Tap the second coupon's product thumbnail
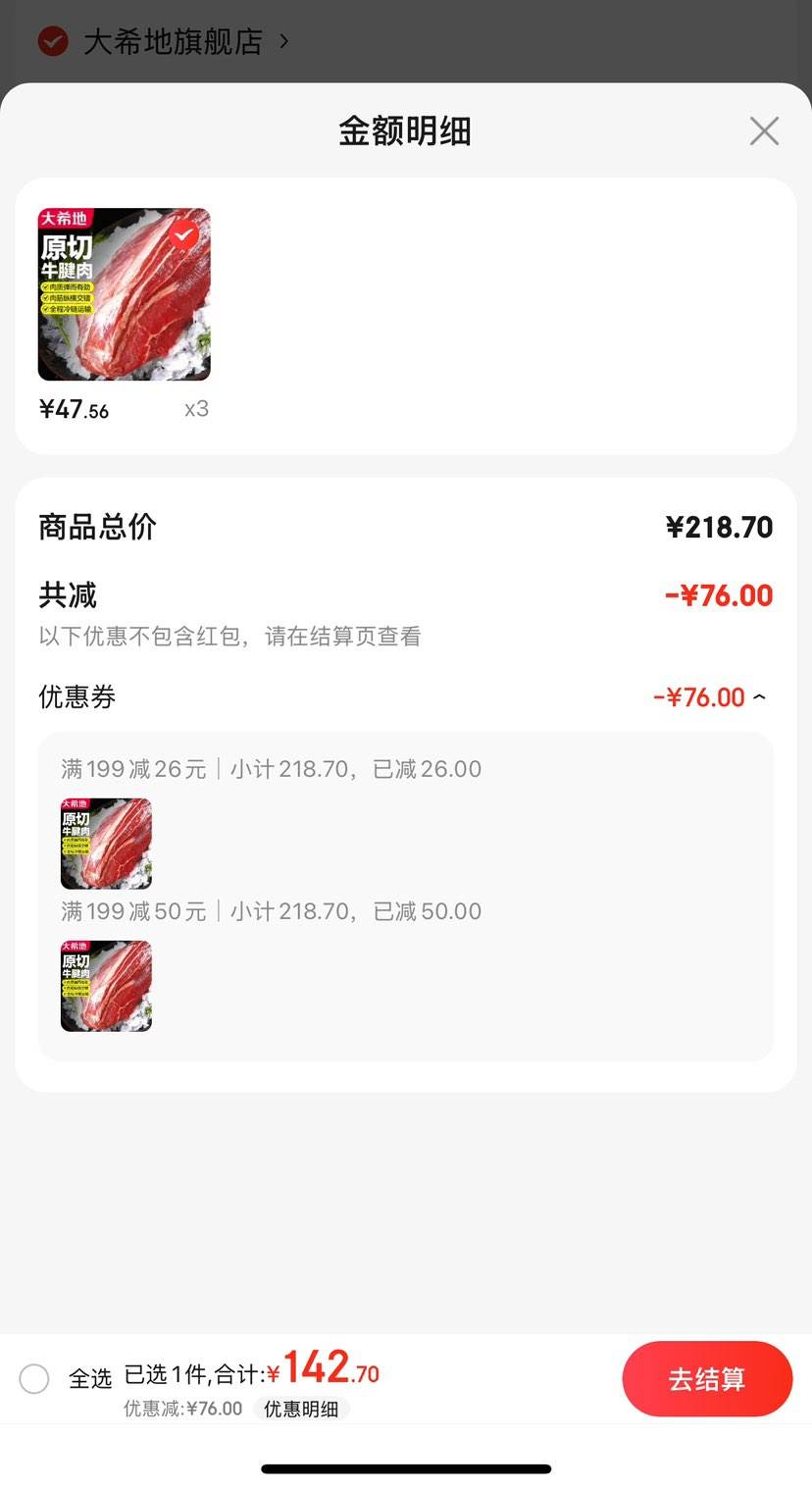Viewport: 812px width, 1489px height. coord(105,986)
